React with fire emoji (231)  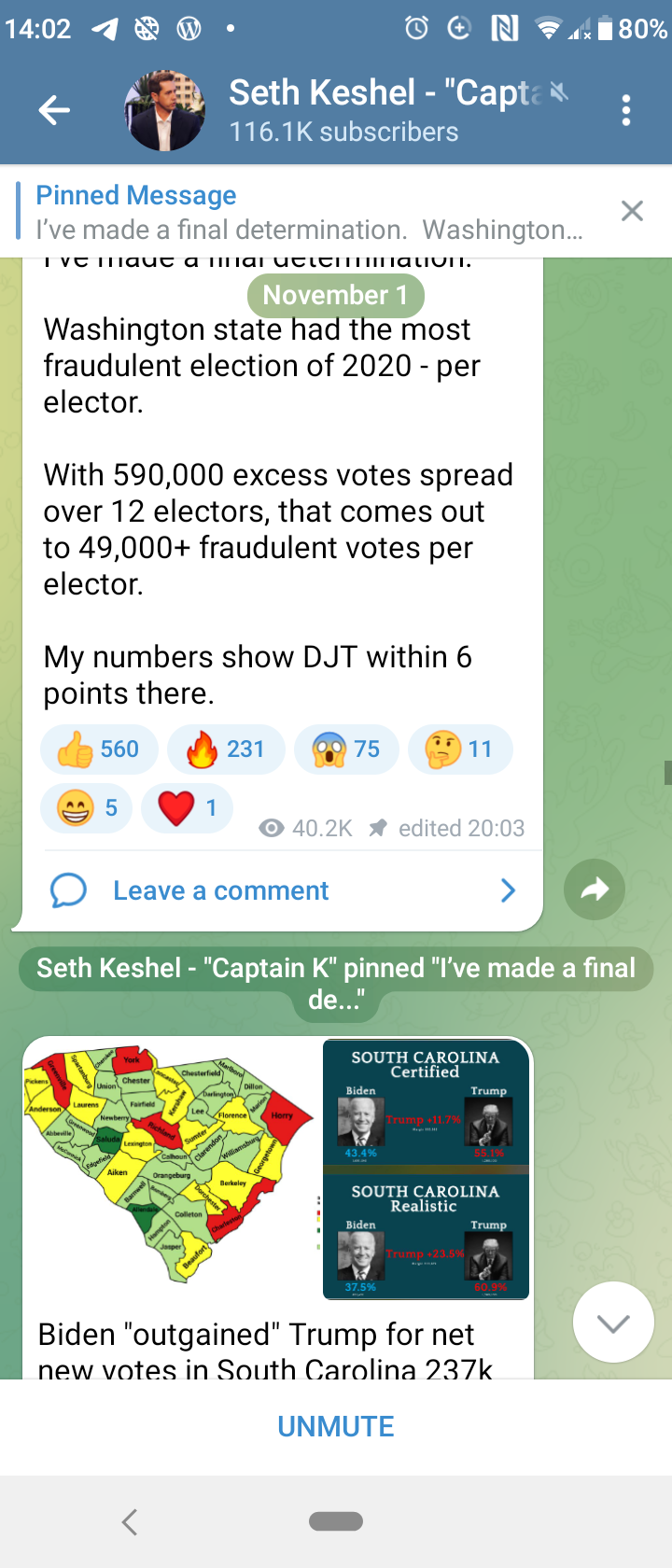[x=226, y=749]
